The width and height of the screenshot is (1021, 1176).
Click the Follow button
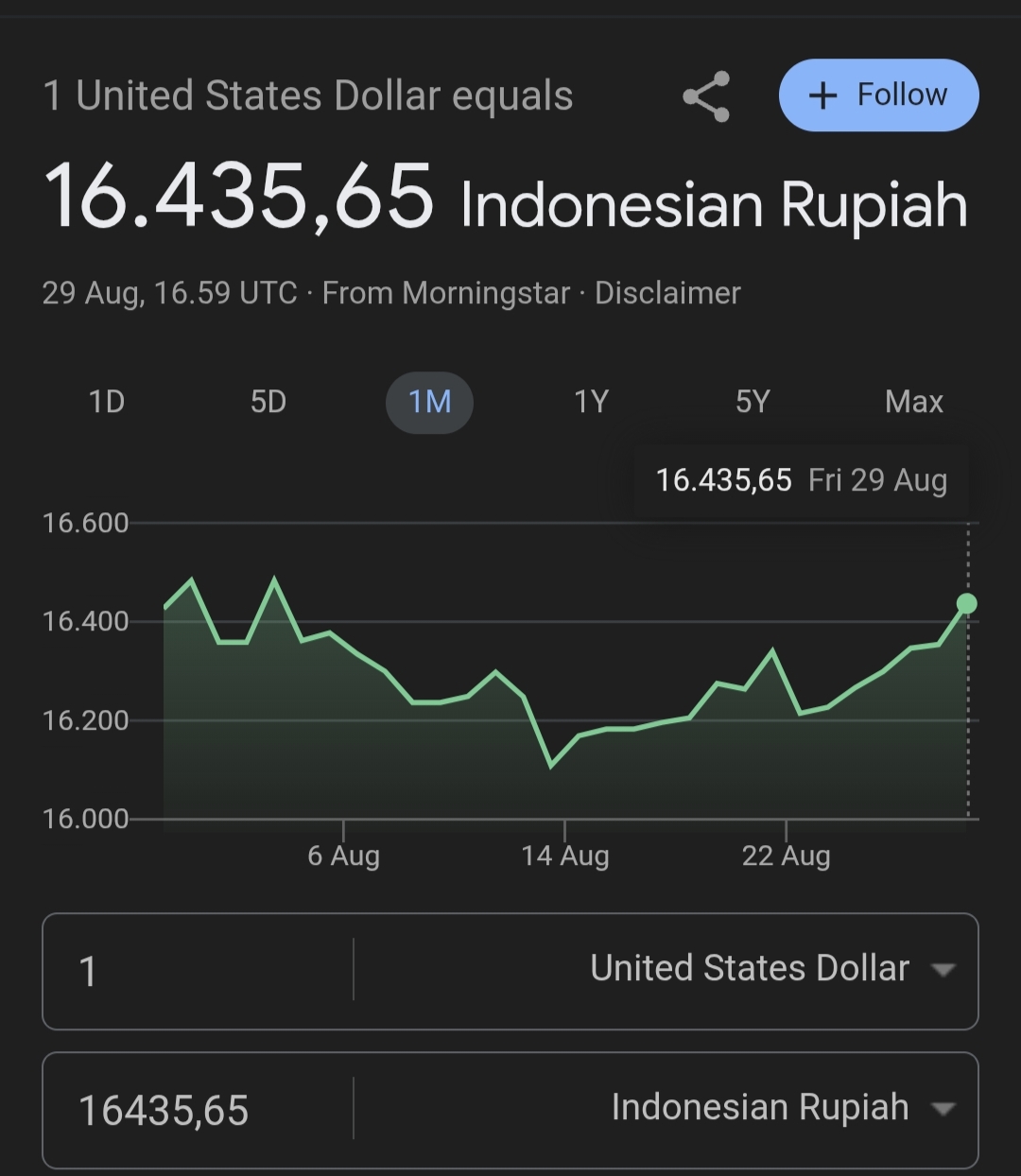click(877, 95)
